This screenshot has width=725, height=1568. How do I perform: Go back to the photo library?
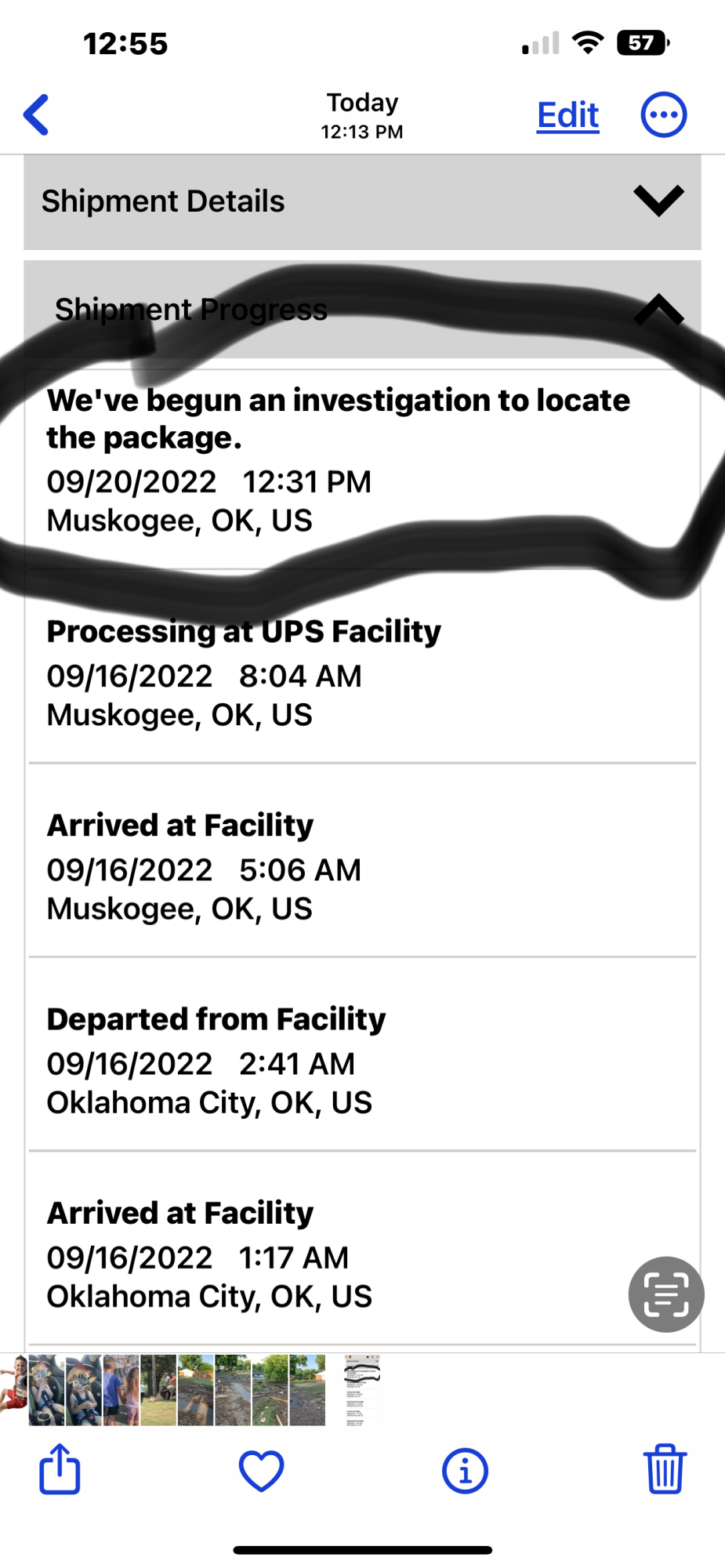click(x=37, y=115)
